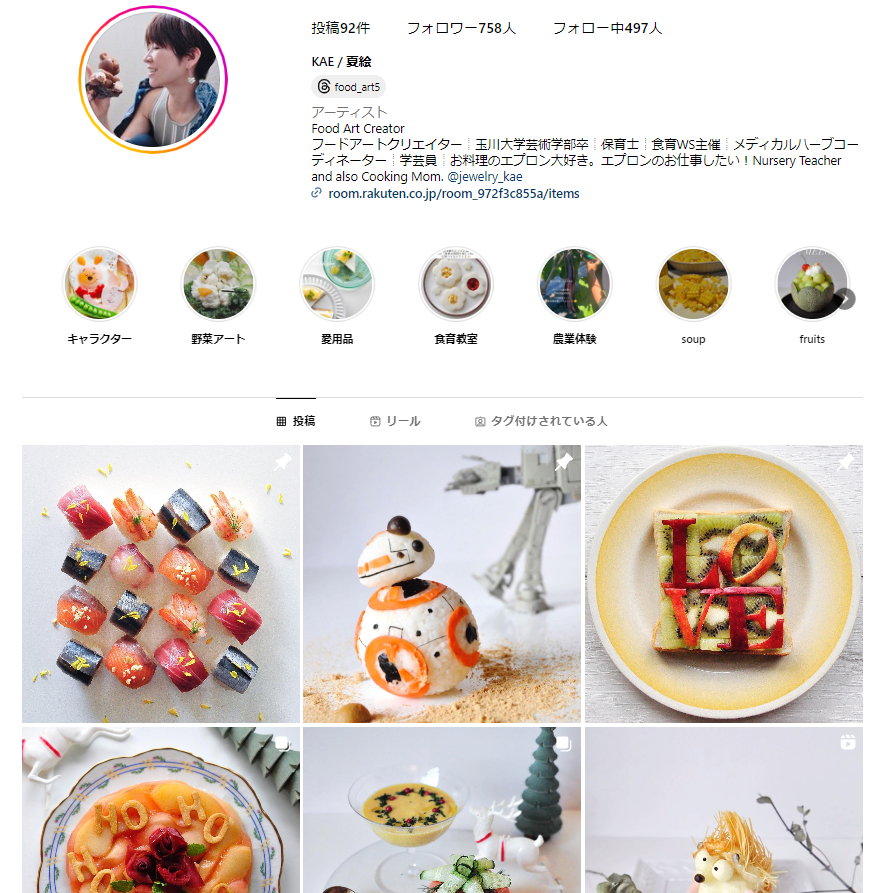Image resolution: width=885 pixels, height=893 pixels.
Task: Show the フォロー中497人 following list
Action: (607, 29)
